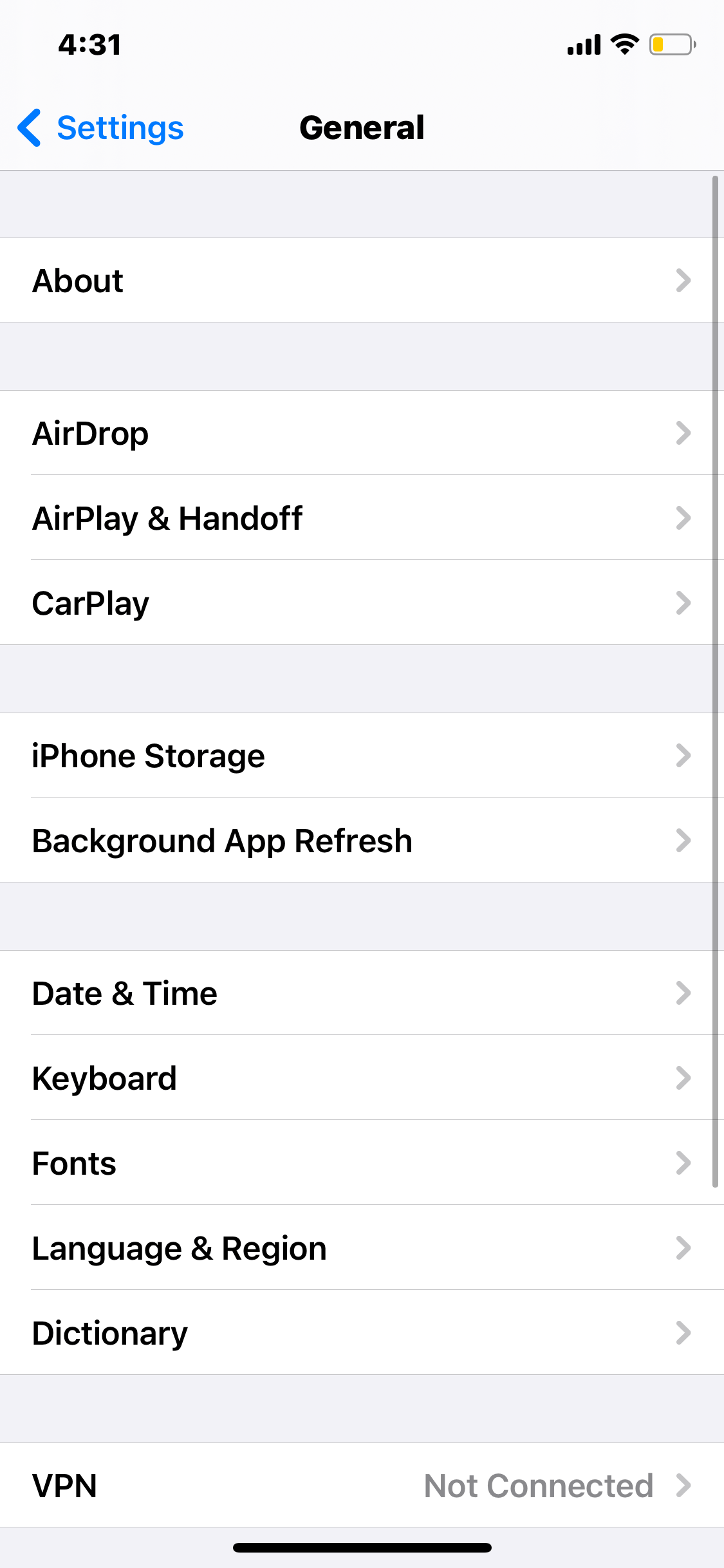Navigate back to Settings
The width and height of the screenshot is (724, 1568).
click(x=100, y=127)
